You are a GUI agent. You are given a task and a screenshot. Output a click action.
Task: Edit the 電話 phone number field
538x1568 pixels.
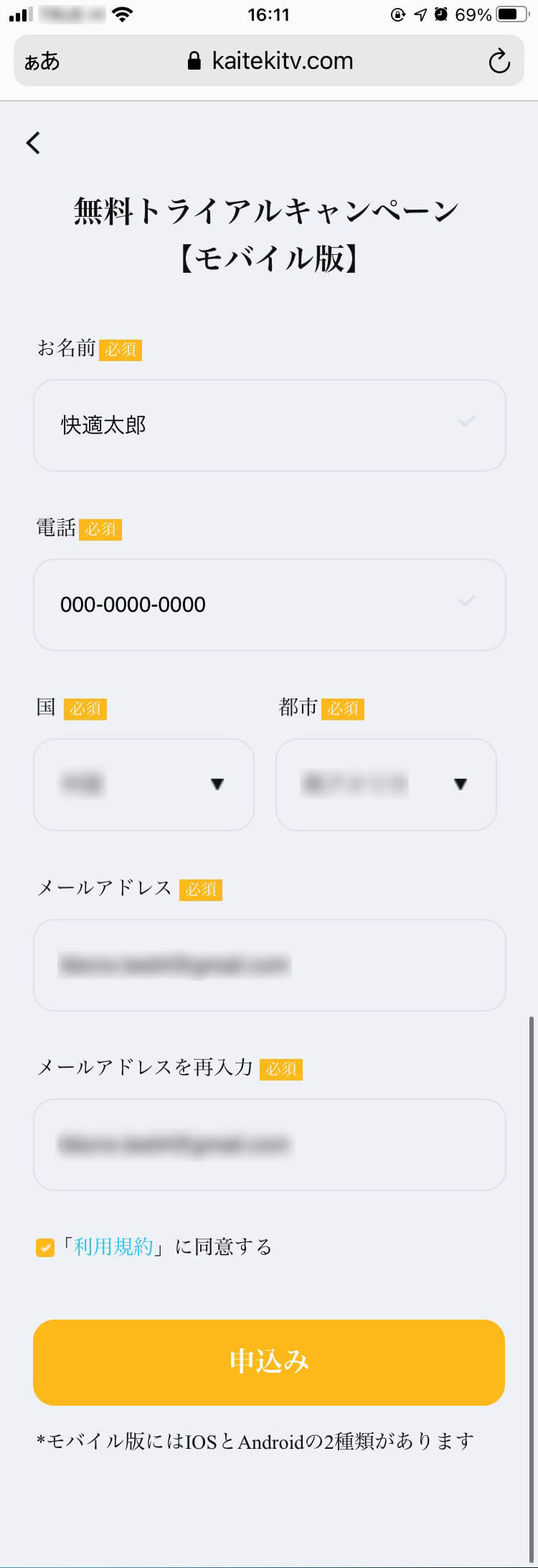(x=269, y=605)
